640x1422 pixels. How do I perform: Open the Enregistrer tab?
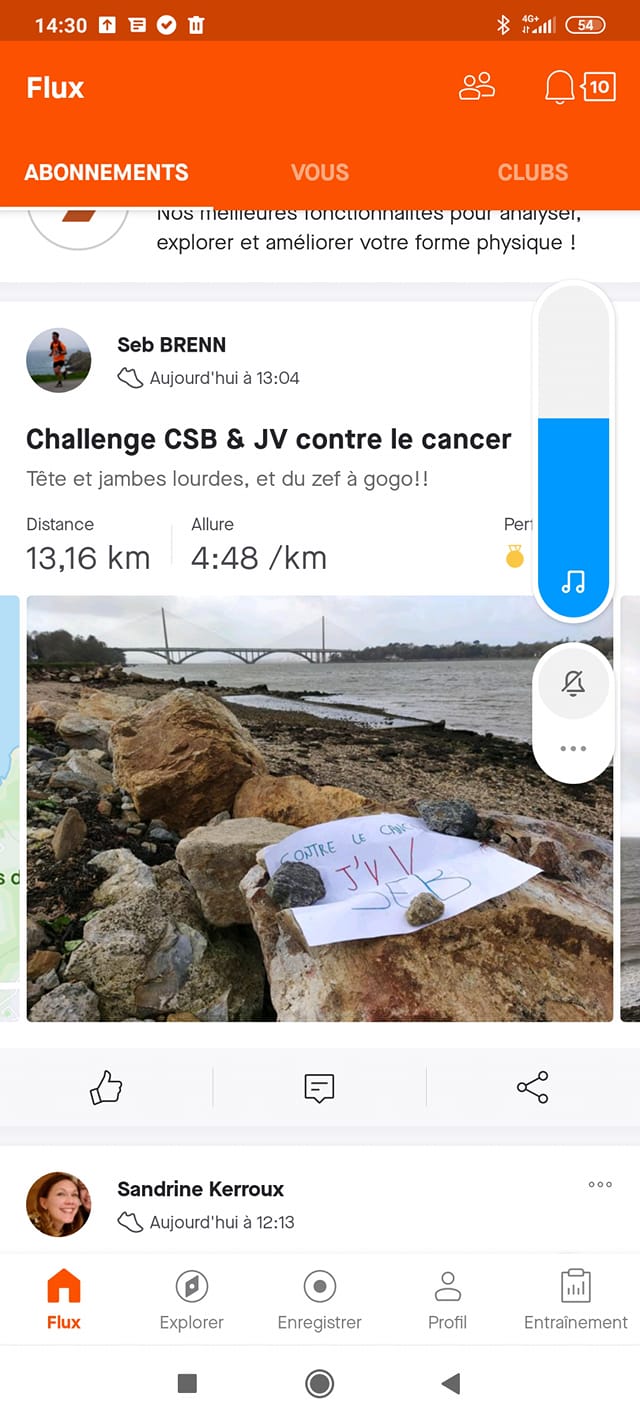319,1300
